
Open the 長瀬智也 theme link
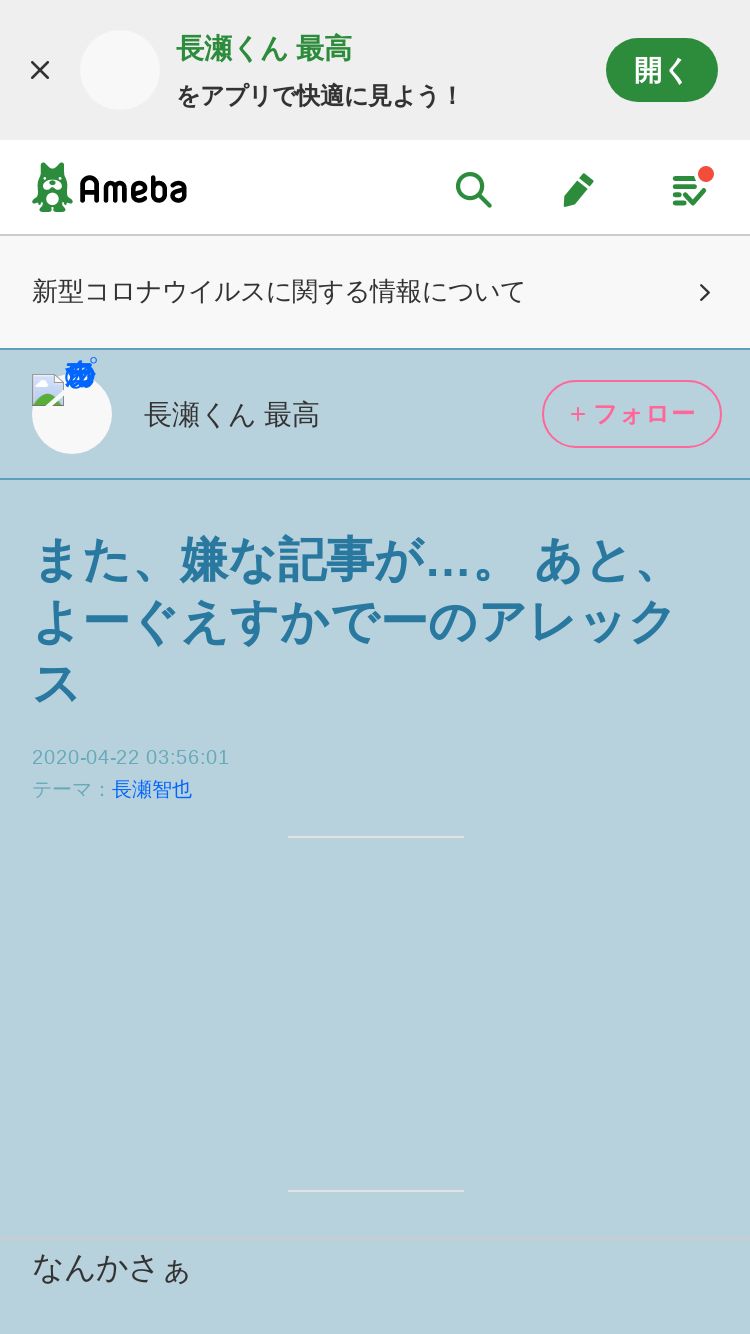pos(152,790)
